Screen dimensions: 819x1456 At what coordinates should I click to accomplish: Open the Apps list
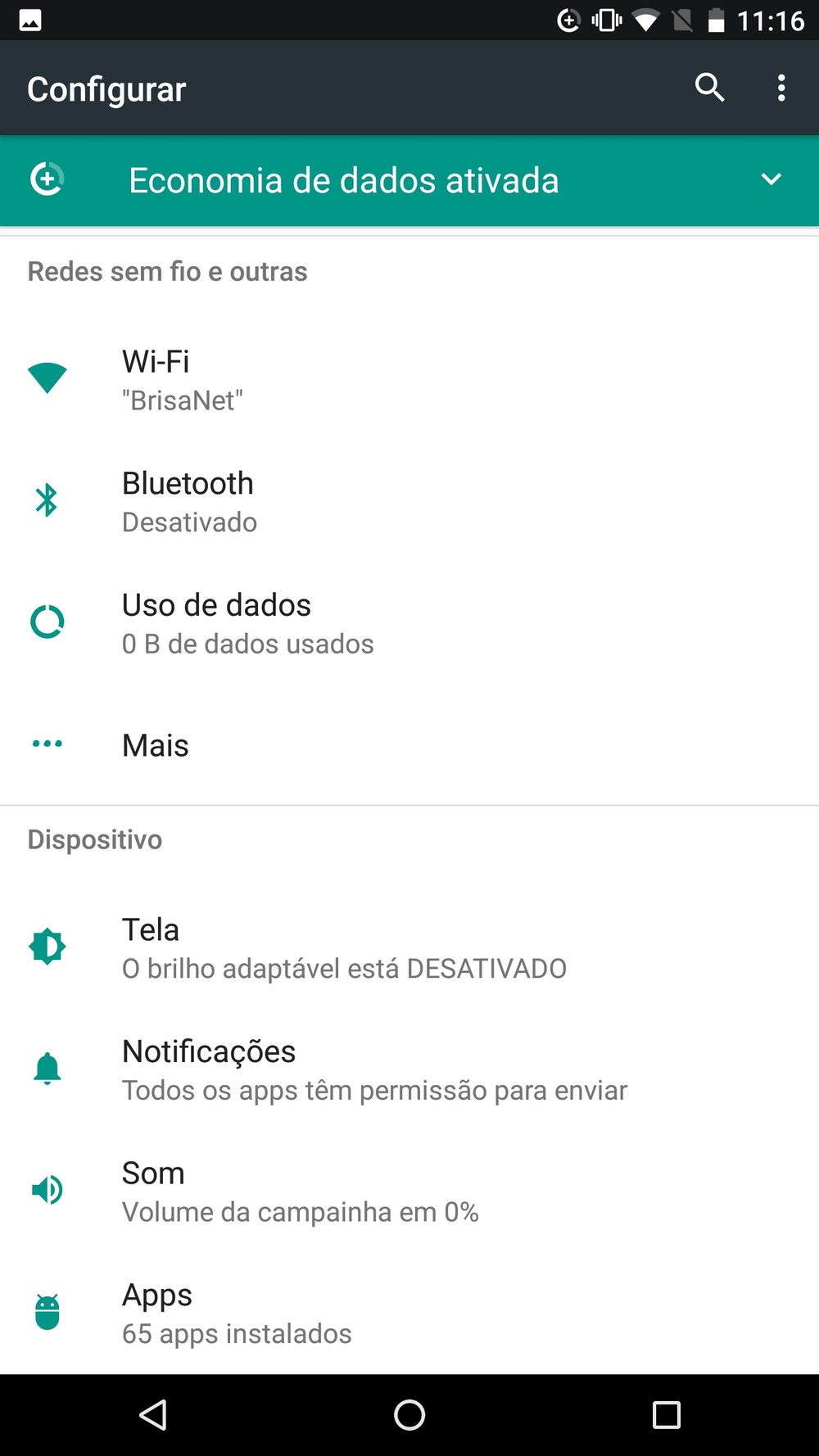coord(409,1313)
